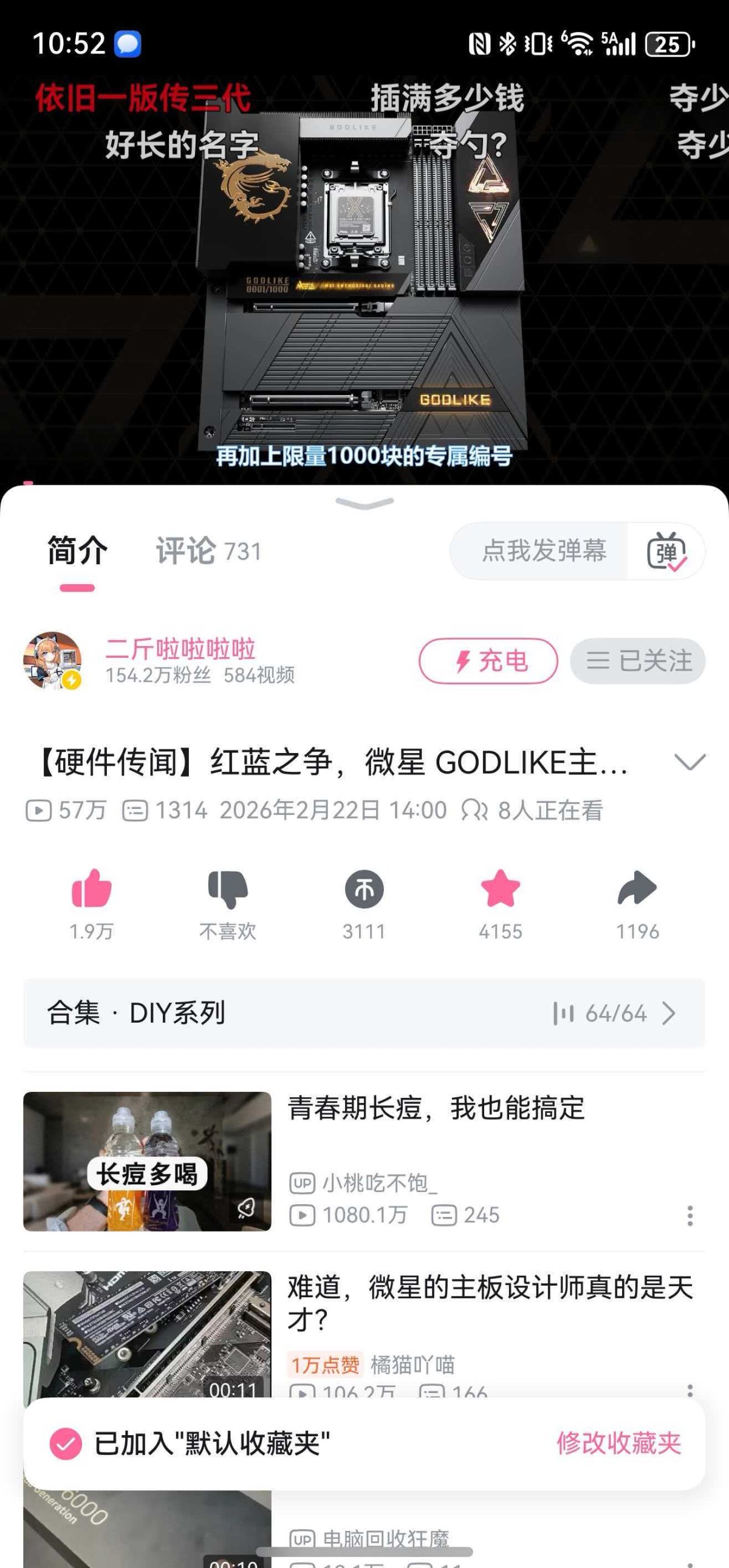The height and width of the screenshot is (1568, 729).
Task: Tap the 不喜欢 dislike icon
Action: click(228, 889)
